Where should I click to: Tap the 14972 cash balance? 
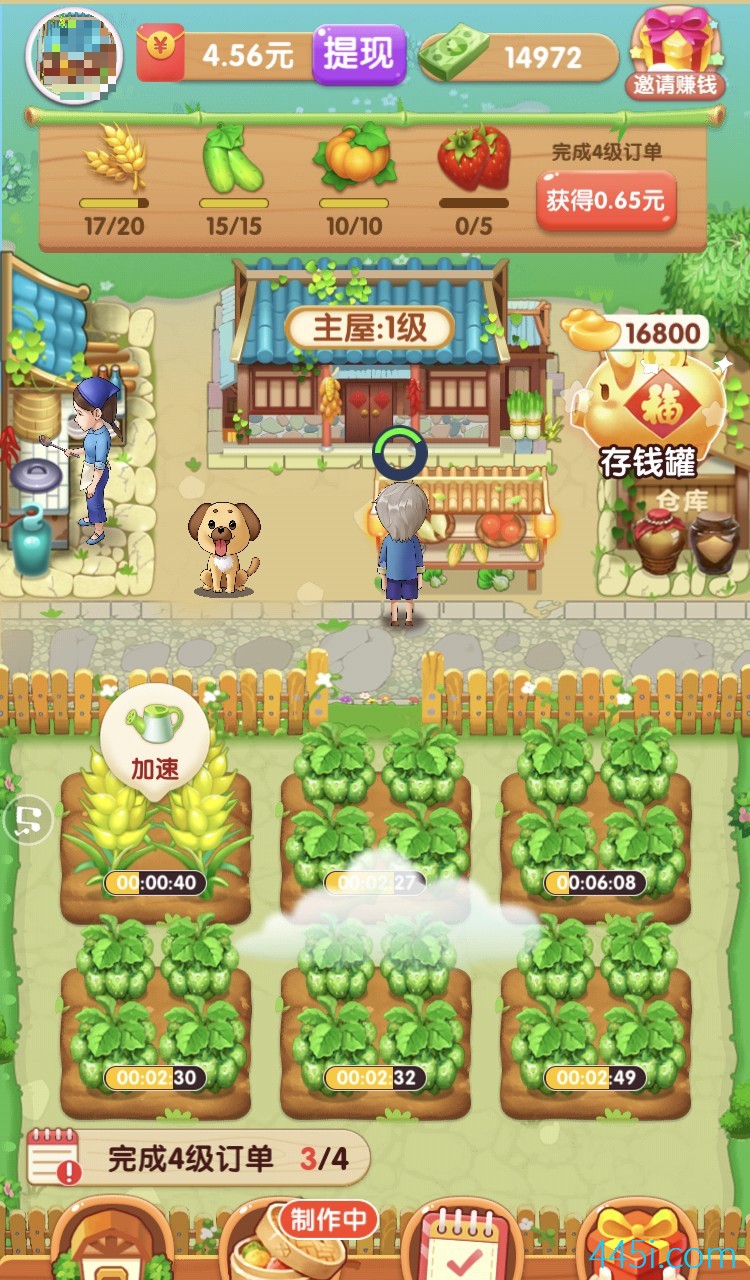pyautogui.click(x=520, y=57)
